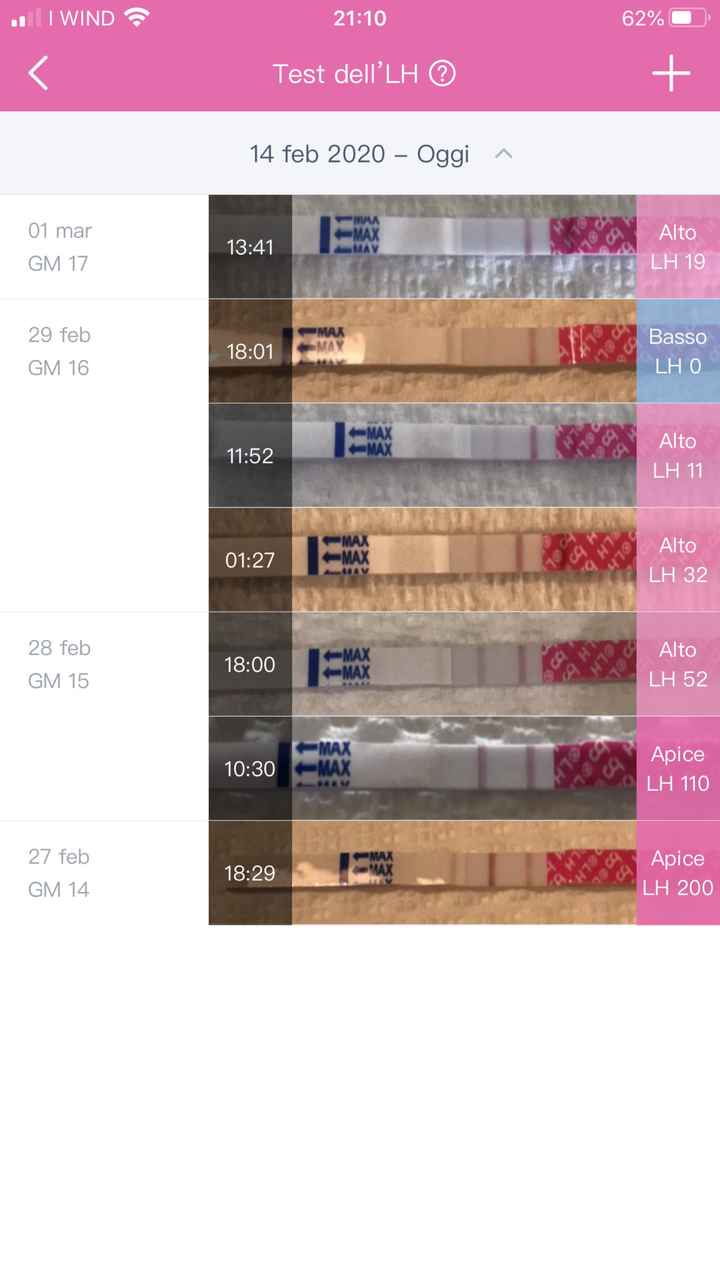Collapse the 14 feb 2020 – Oggi date range
720x1280 pixels.
[x=504, y=154]
